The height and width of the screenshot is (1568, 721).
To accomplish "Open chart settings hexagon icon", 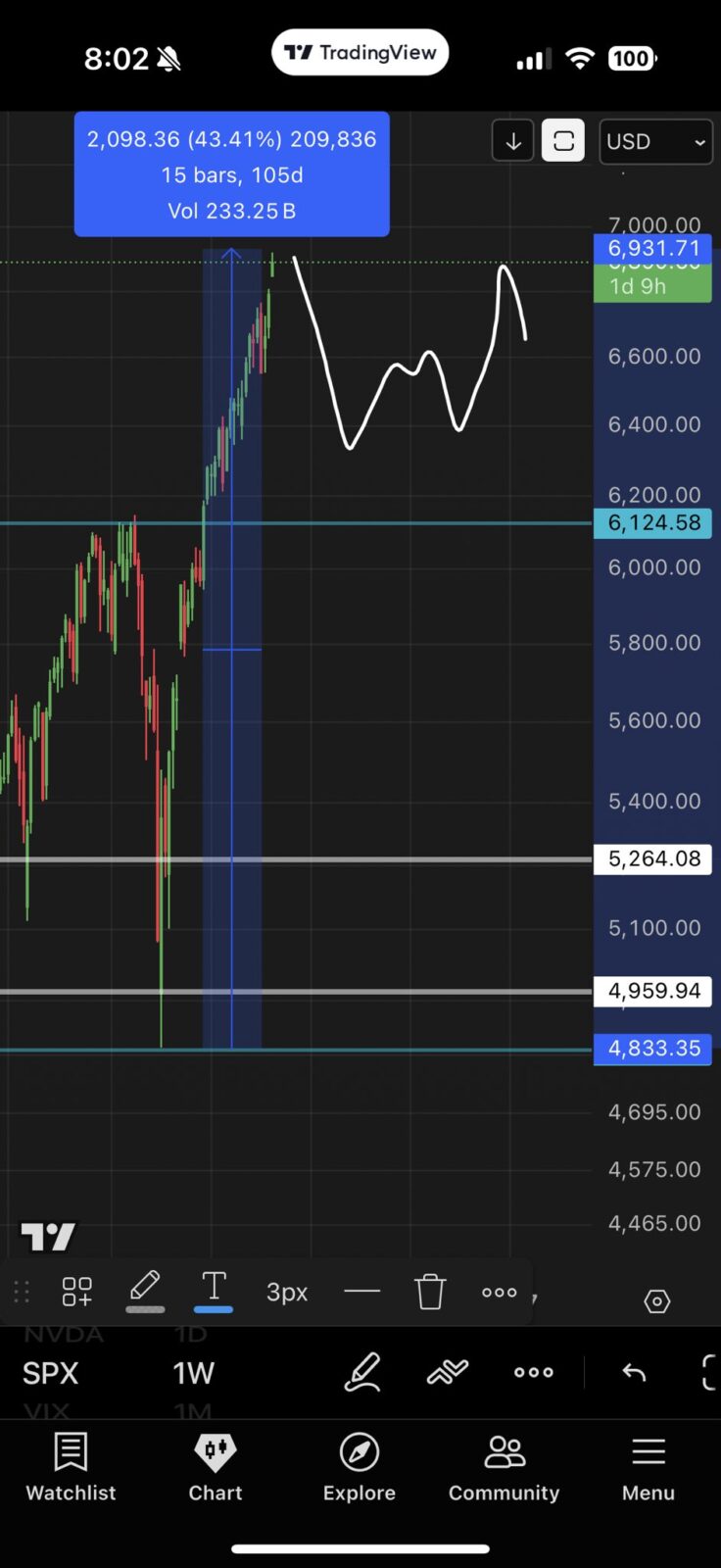I will (x=656, y=1300).
